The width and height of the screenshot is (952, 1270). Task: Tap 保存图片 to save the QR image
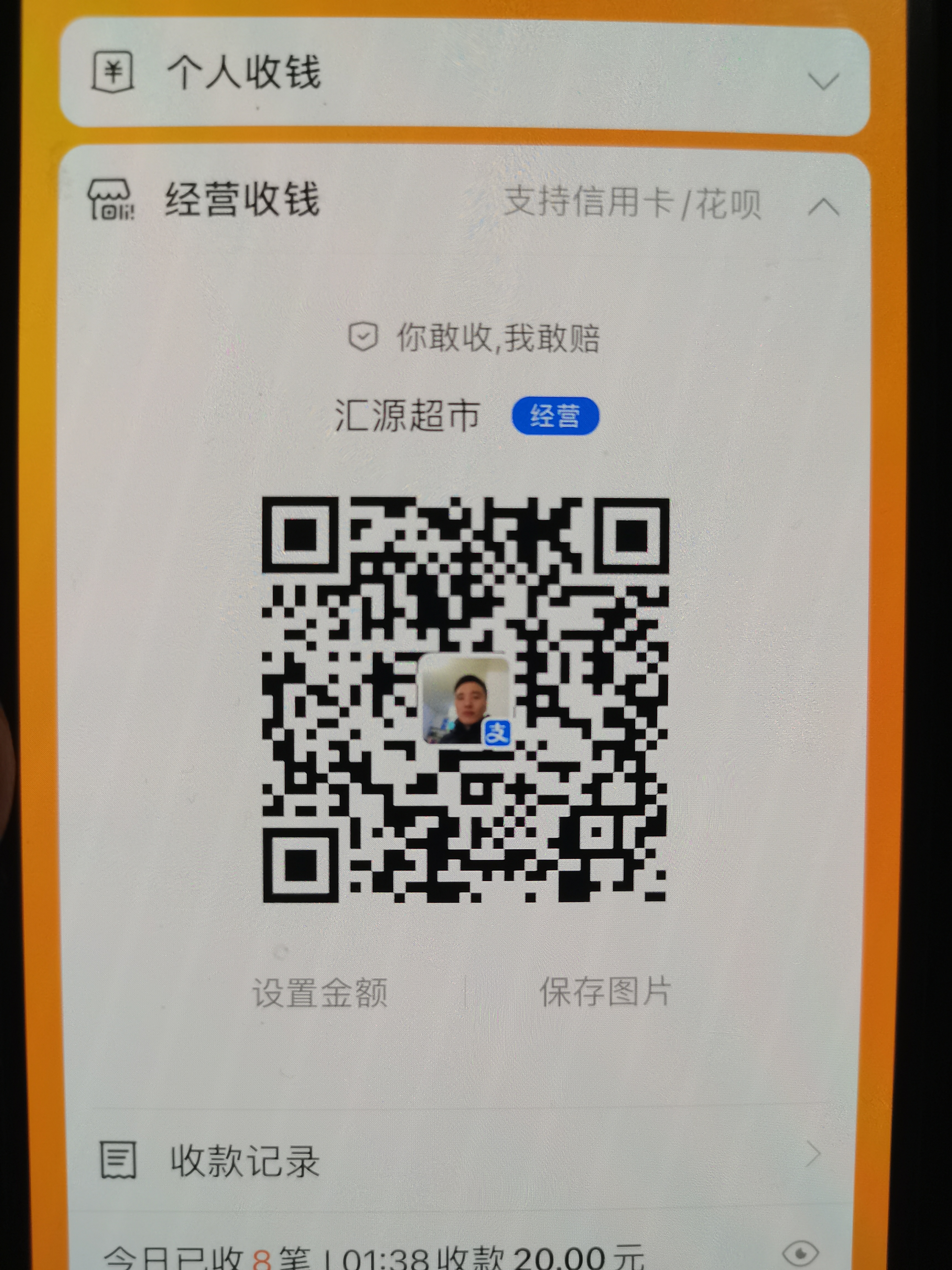(604, 992)
